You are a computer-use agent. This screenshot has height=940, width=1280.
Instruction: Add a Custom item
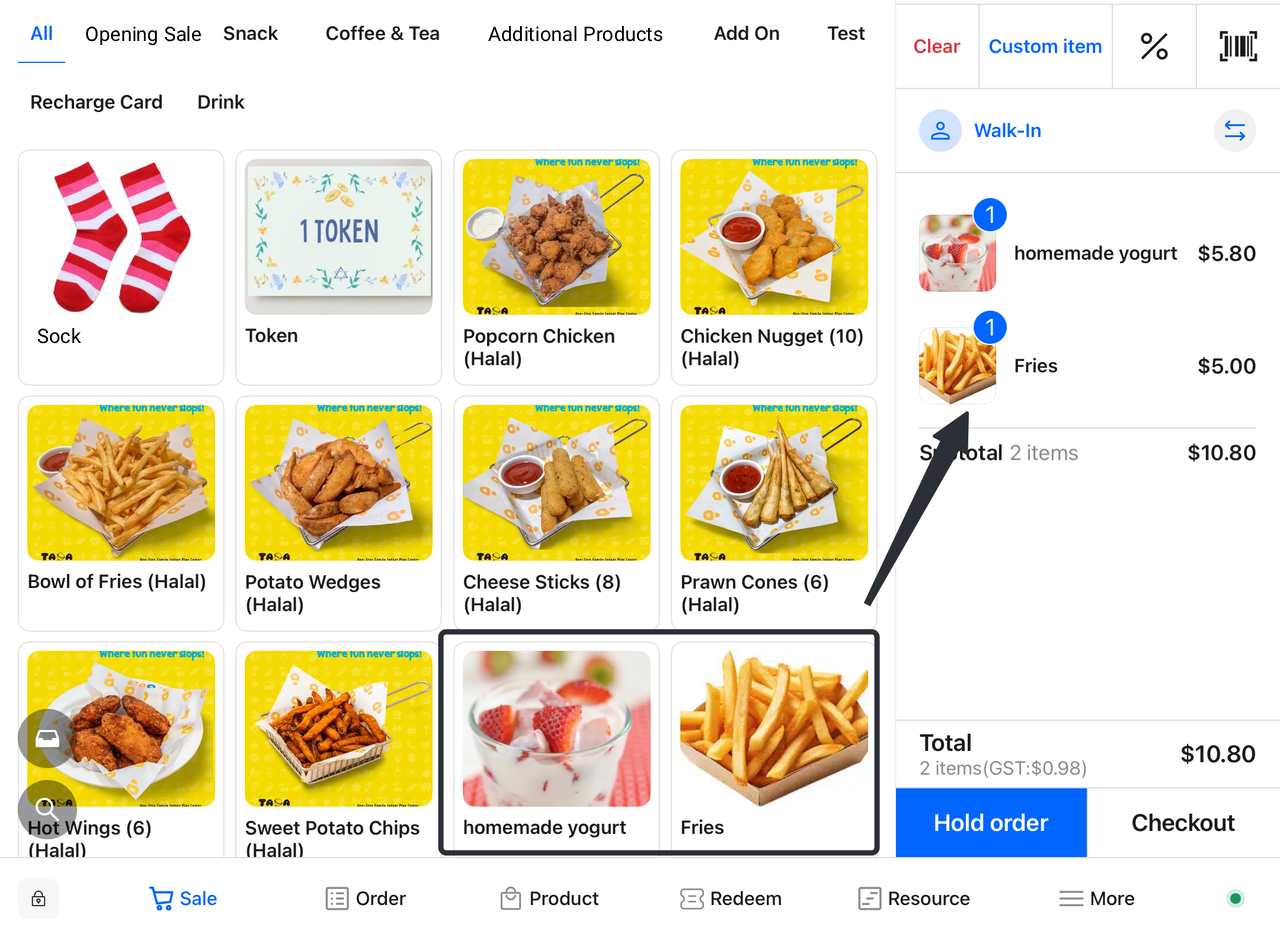pyautogui.click(x=1045, y=46)
